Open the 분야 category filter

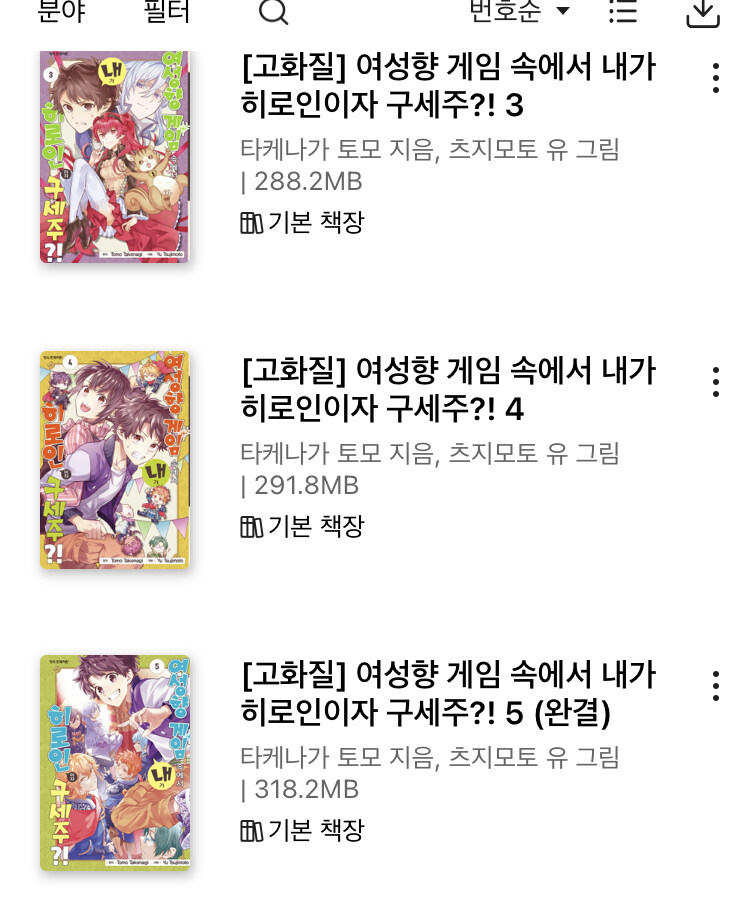click(x=62, y=12)
